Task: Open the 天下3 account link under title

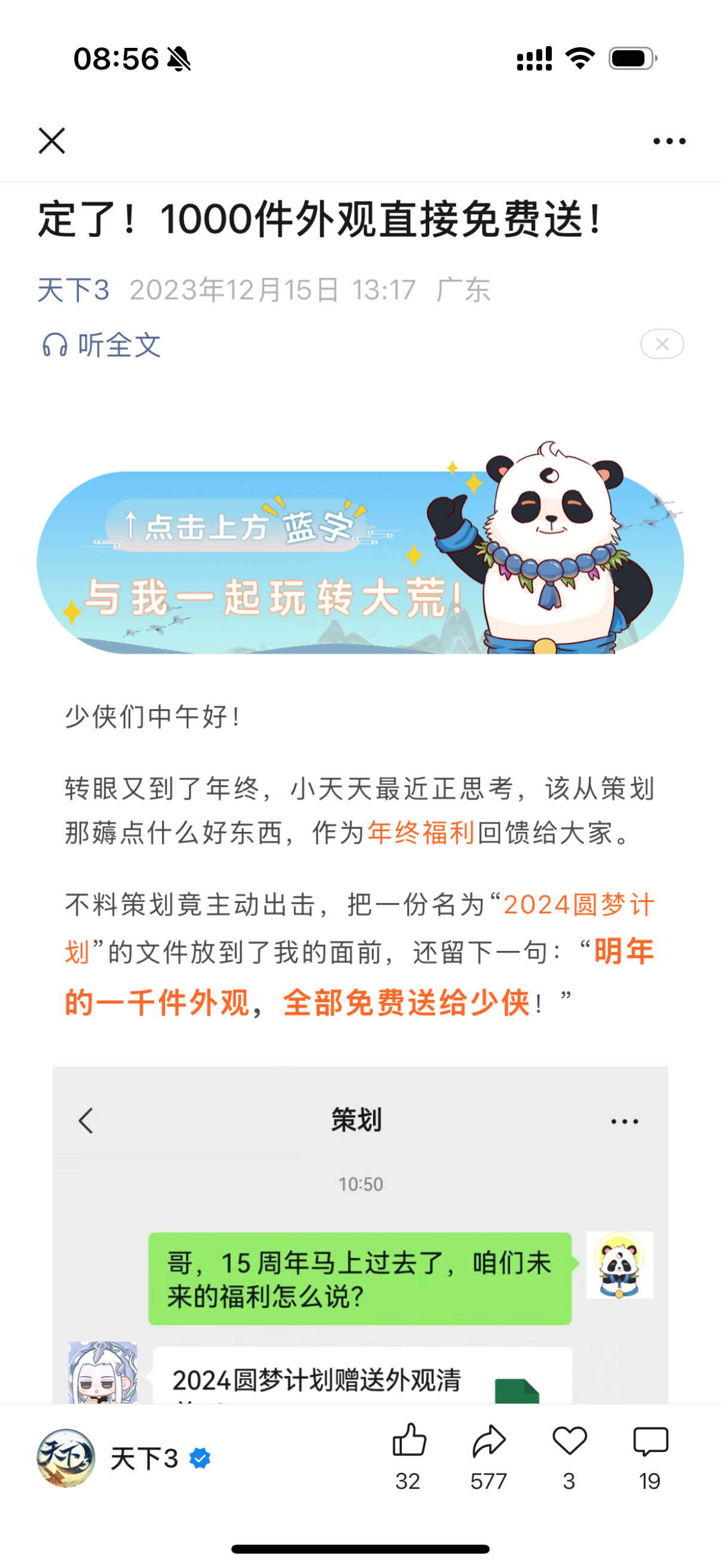Action: pos(73,289)
